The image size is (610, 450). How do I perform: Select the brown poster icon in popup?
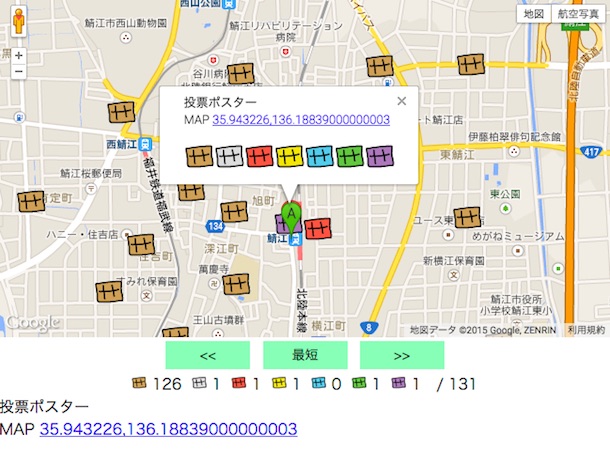coord(200,156)
